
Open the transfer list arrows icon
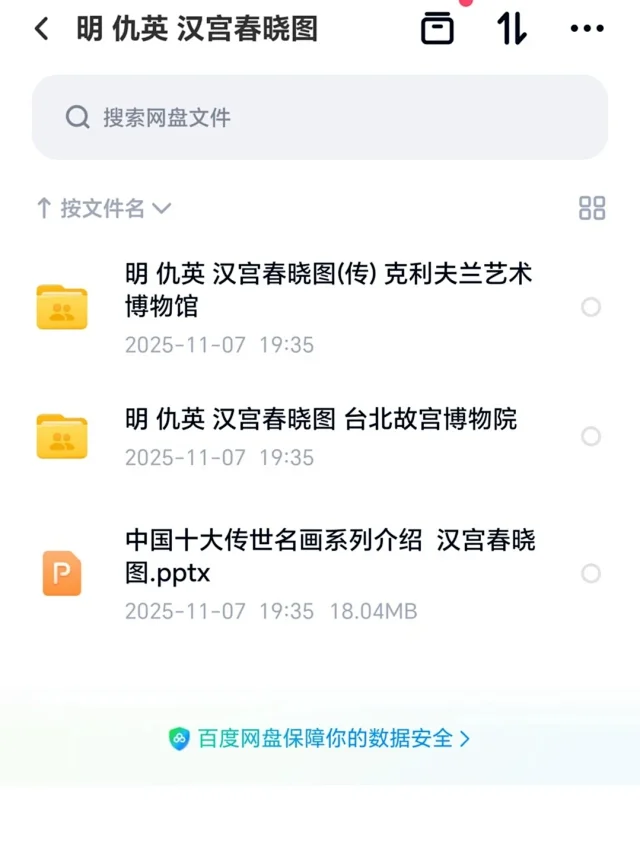tap(512, 29)
